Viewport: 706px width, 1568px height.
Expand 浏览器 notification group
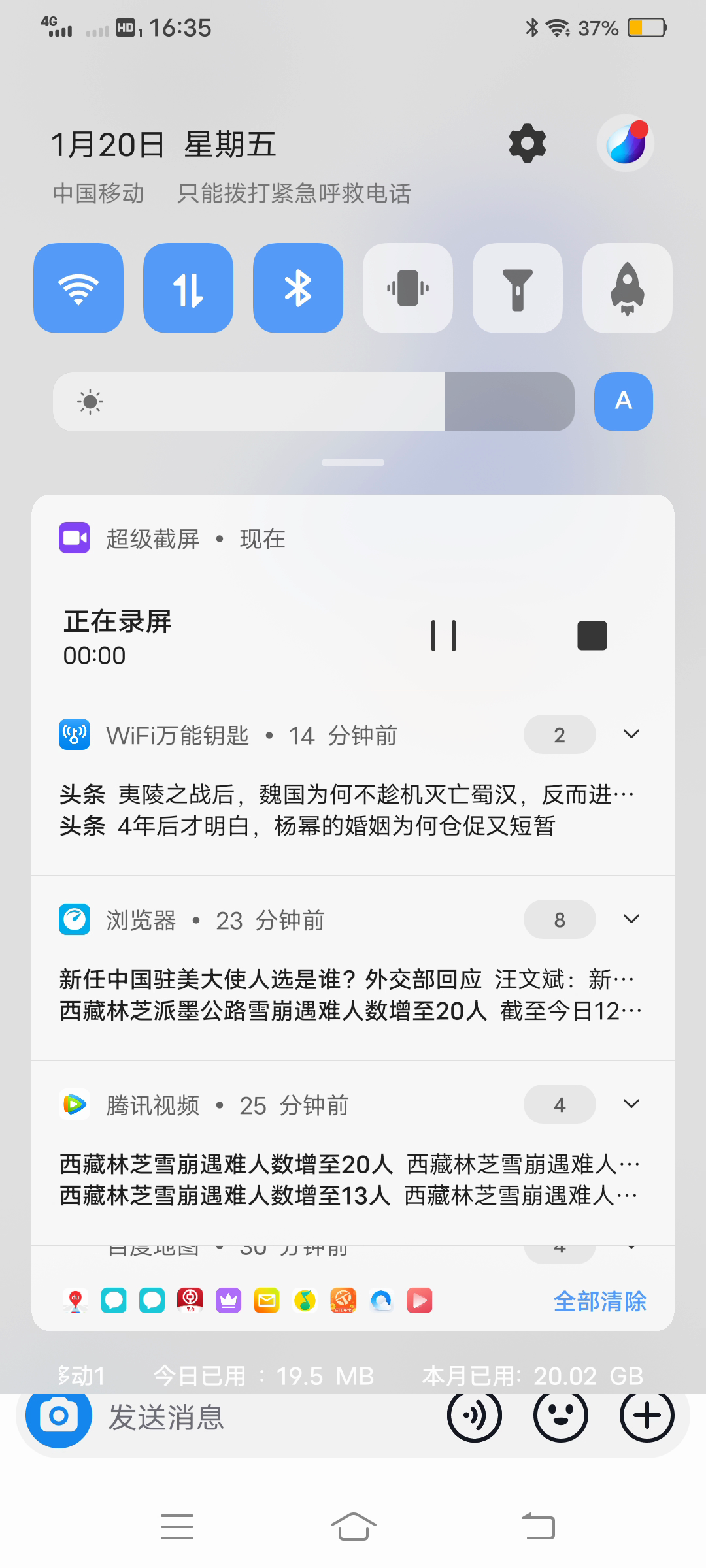click(631, 919)
